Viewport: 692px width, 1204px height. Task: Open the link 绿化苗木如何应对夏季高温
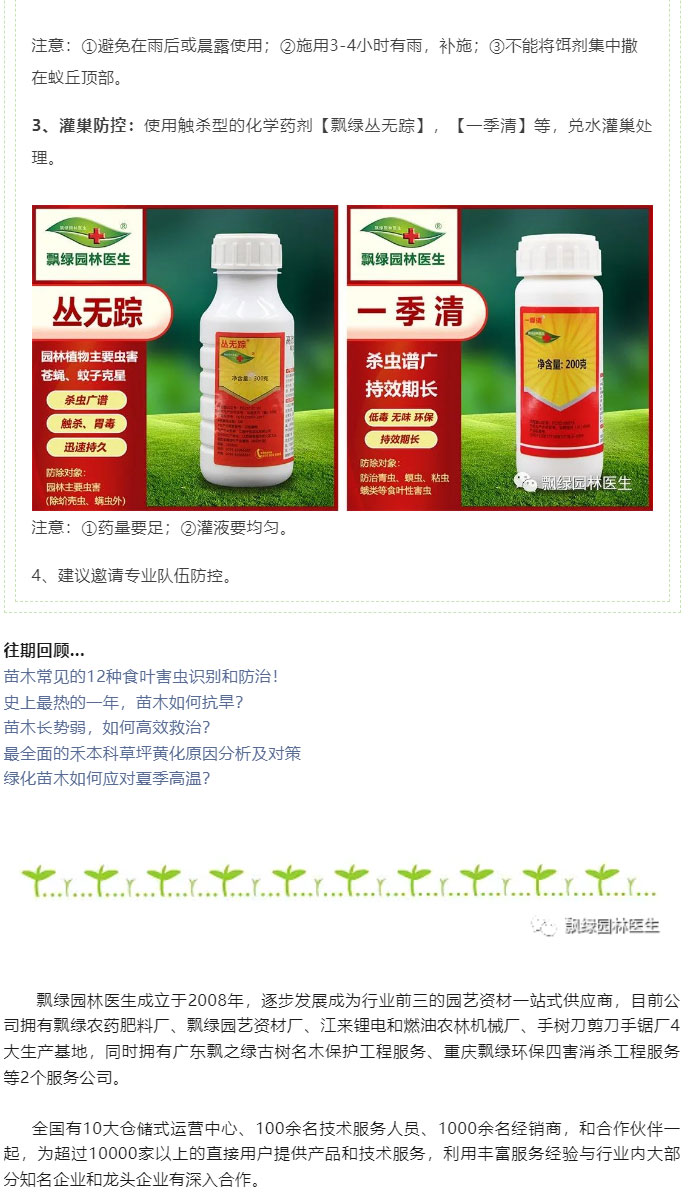click(107, 779)
